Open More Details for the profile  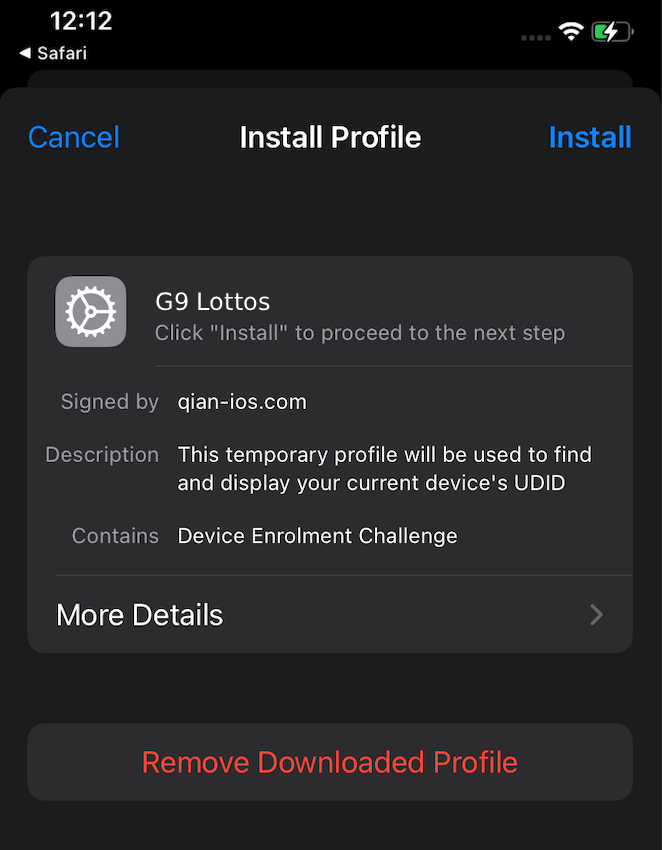[x=330, y=614]
